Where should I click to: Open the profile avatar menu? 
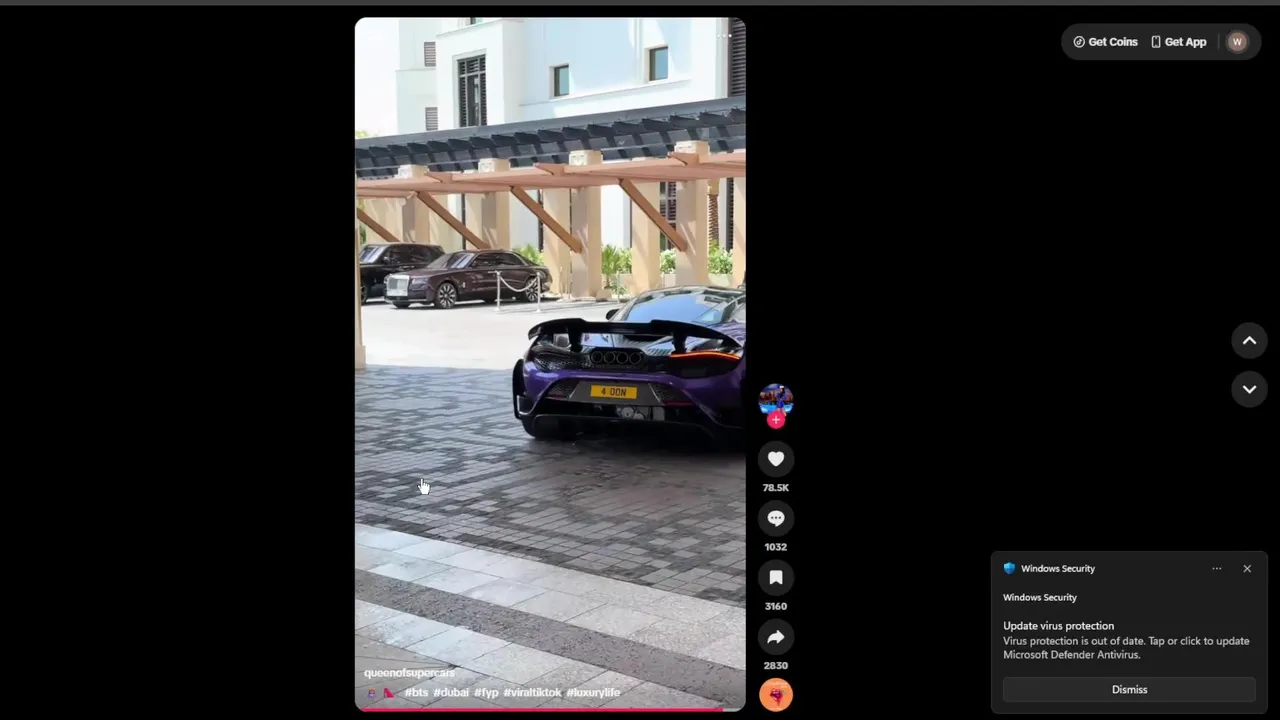pos(1237,42)
